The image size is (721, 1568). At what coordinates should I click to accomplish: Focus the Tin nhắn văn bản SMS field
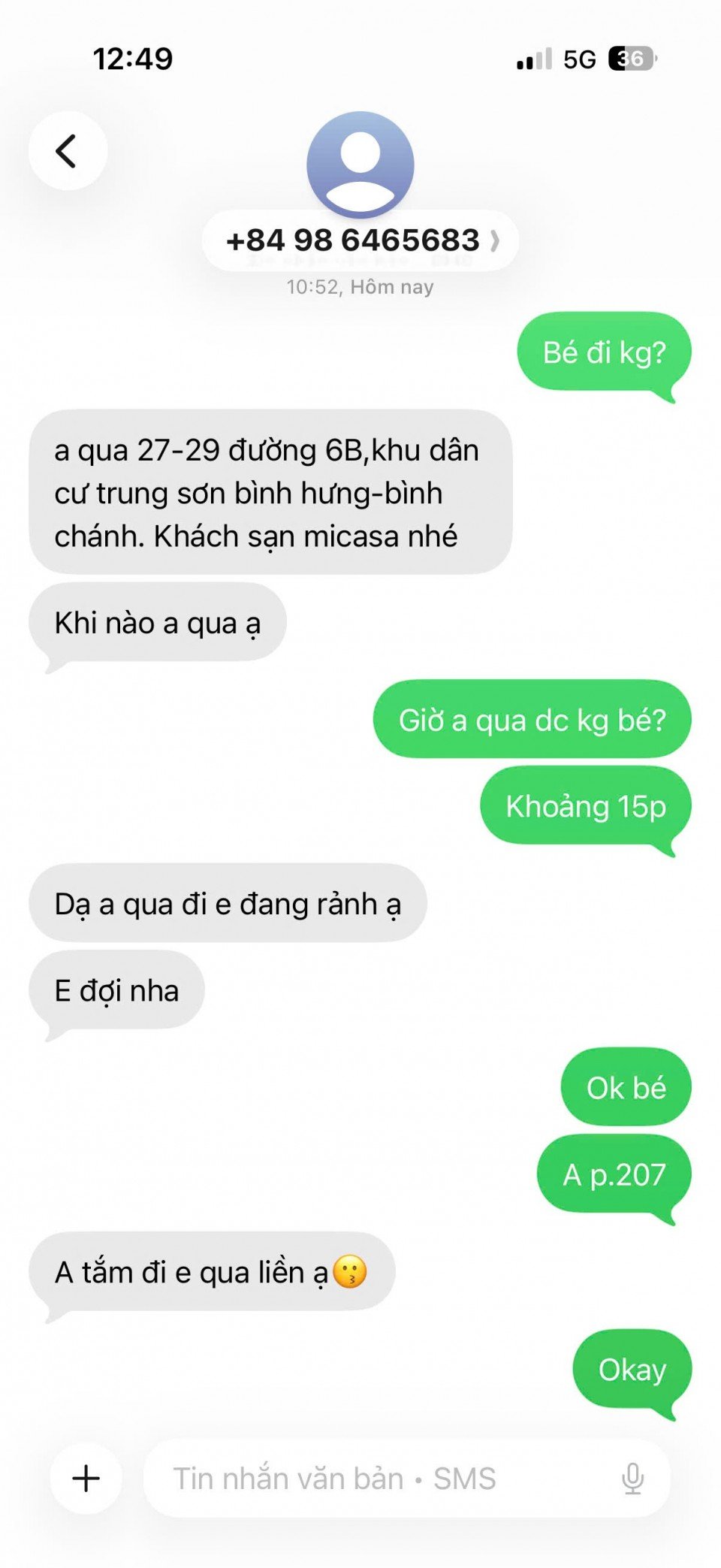coord(376,1478)
